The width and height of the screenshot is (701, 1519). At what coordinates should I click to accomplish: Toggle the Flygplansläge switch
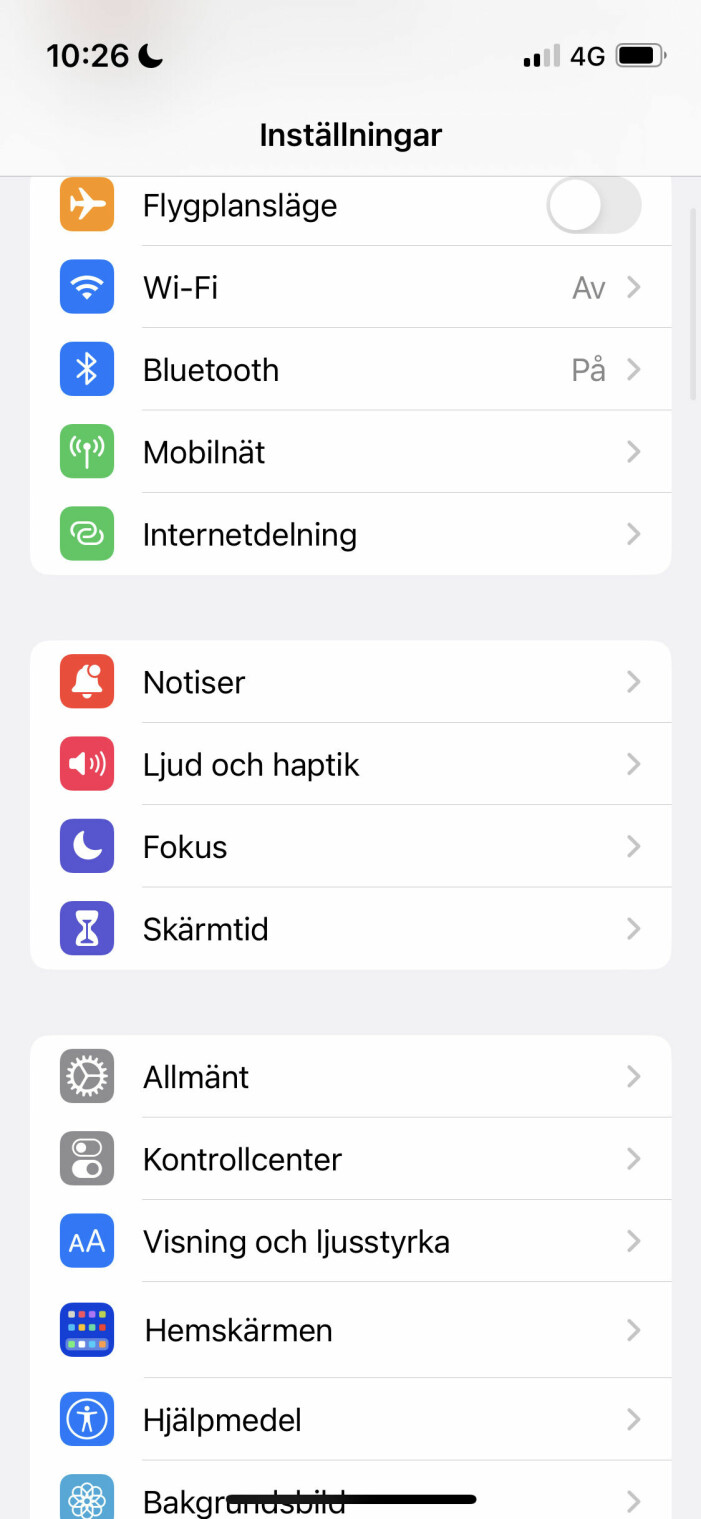pyautogui.click(x=593, y=206)
